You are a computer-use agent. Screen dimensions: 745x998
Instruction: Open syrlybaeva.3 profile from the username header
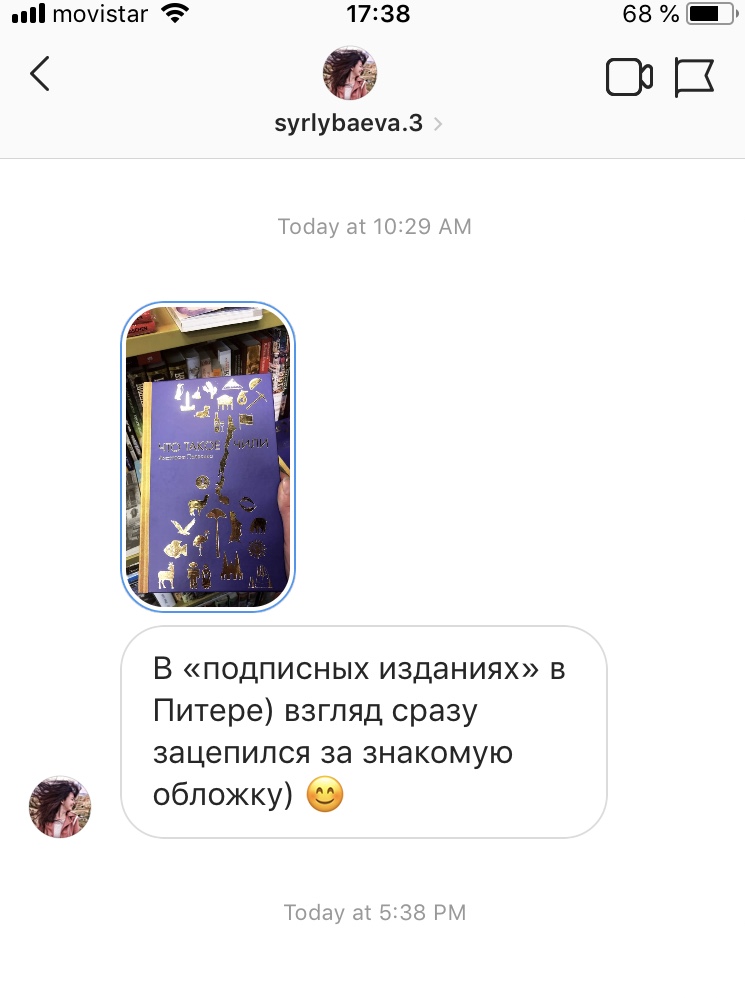tap(348, 124)
